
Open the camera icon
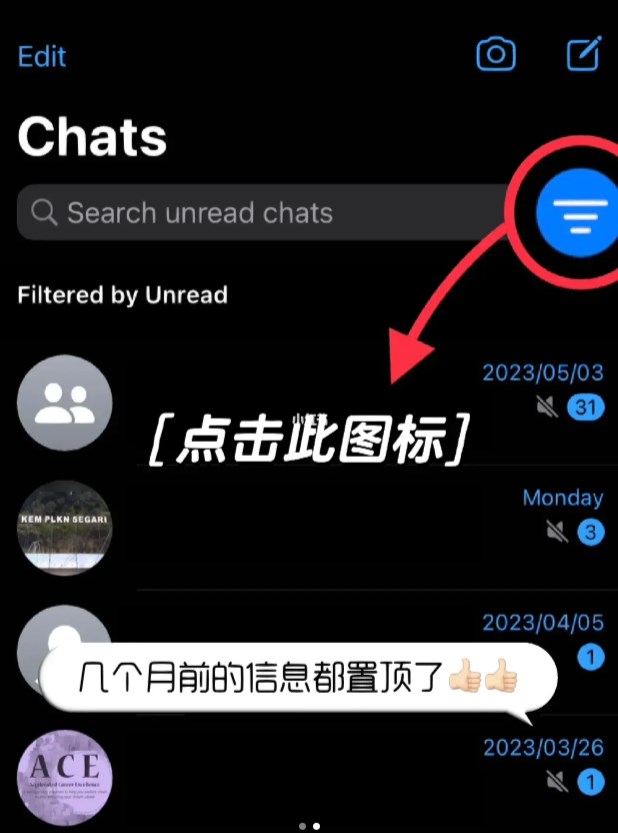pyautogui.click(x=495, y=54)
